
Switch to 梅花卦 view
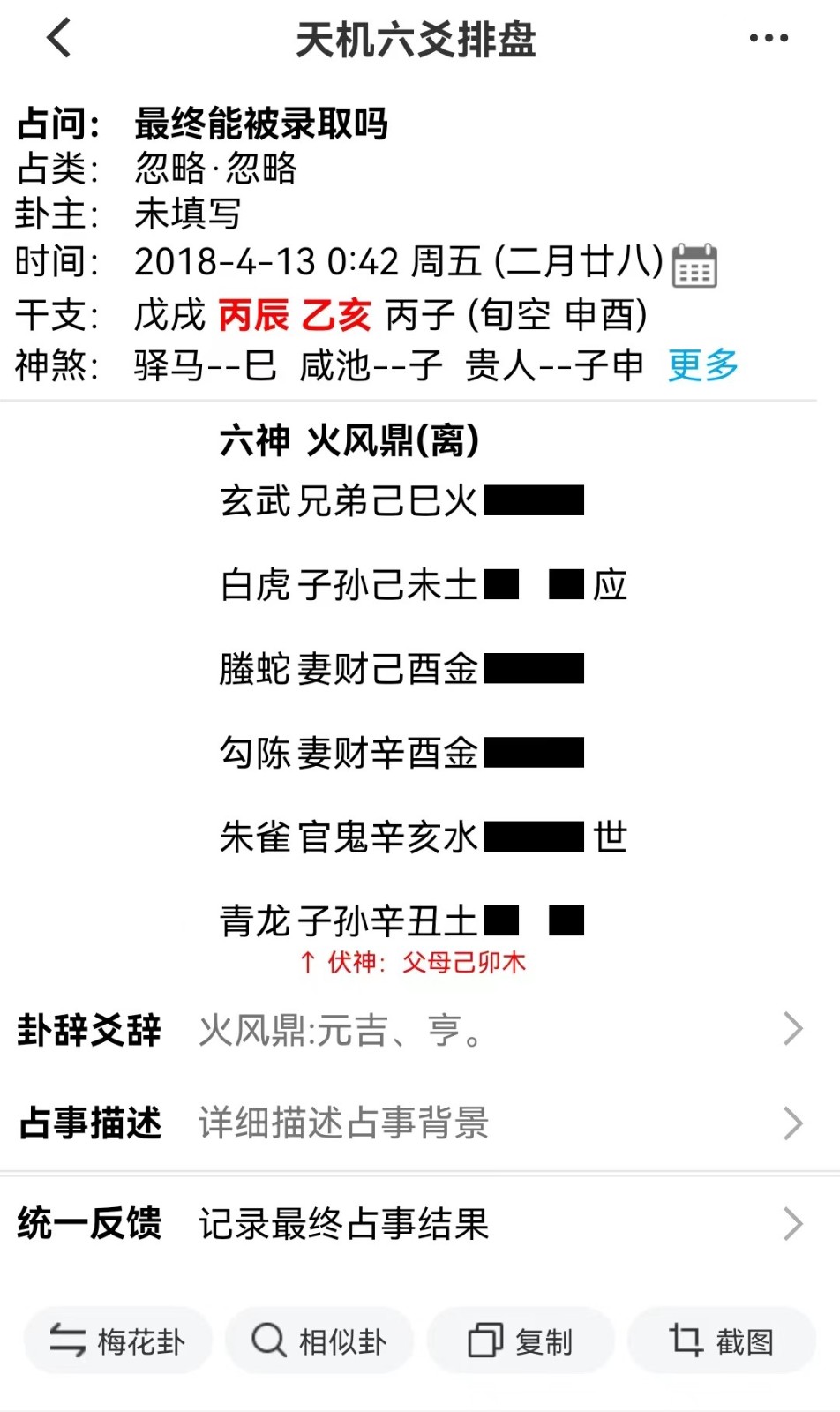click(x=117, y=1341)
